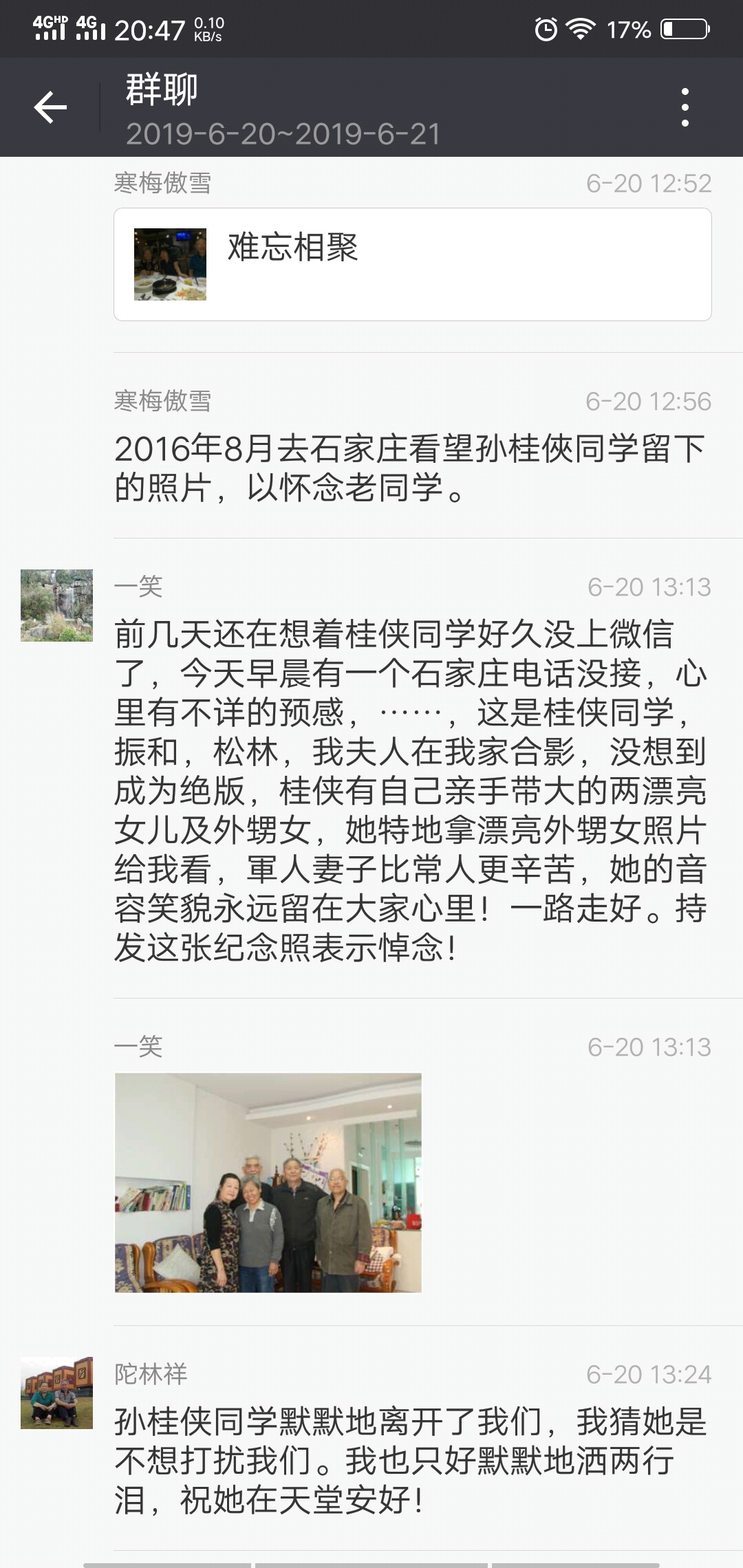Open 陀林祥's profile avatar
Screen dimensions: 743x1568
pyautogui.click(x=56, y=1393)
